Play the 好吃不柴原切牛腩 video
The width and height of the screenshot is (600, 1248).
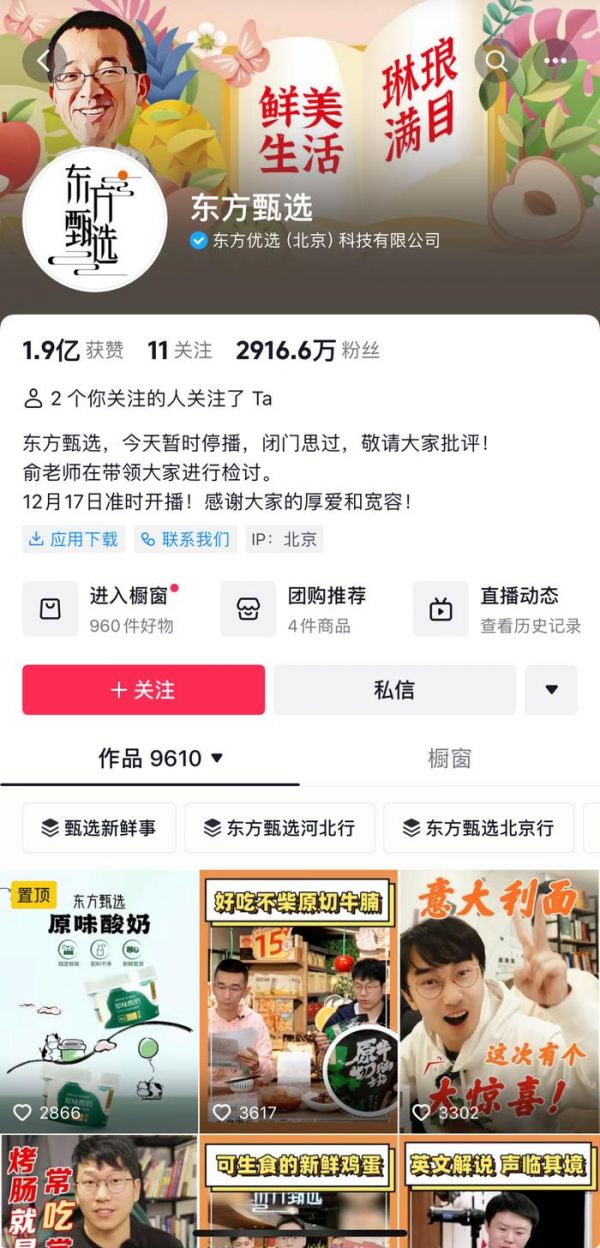(299, 1000)
